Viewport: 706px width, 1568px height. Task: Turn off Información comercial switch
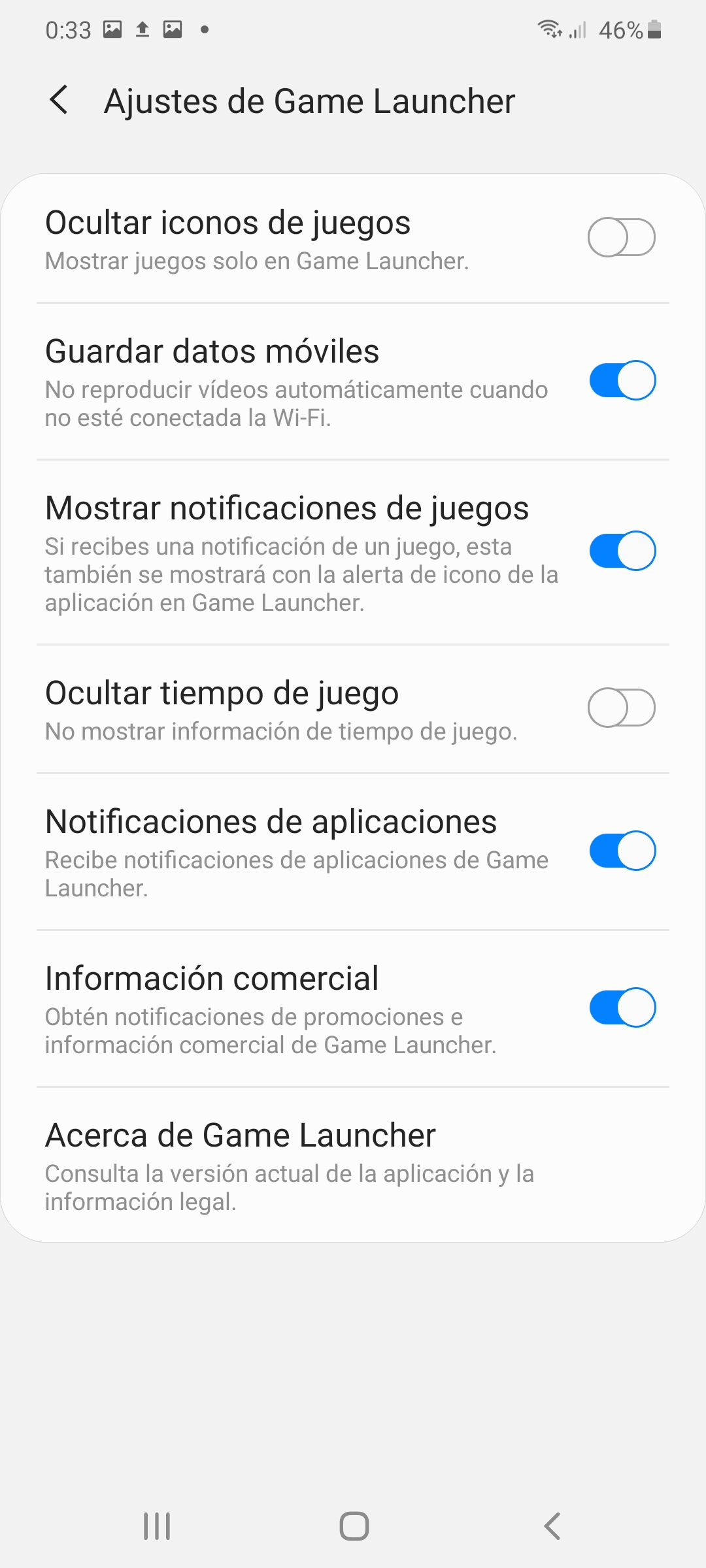(622, 1007)
